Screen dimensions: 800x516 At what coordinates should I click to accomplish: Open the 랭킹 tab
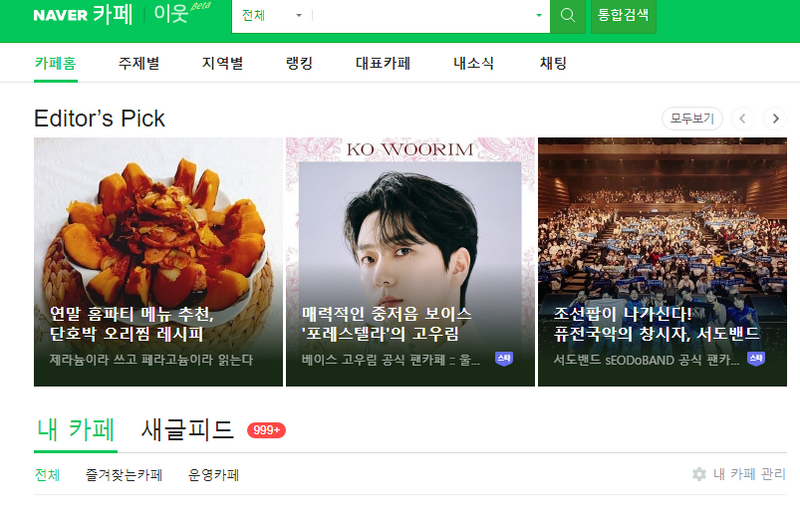299,63
